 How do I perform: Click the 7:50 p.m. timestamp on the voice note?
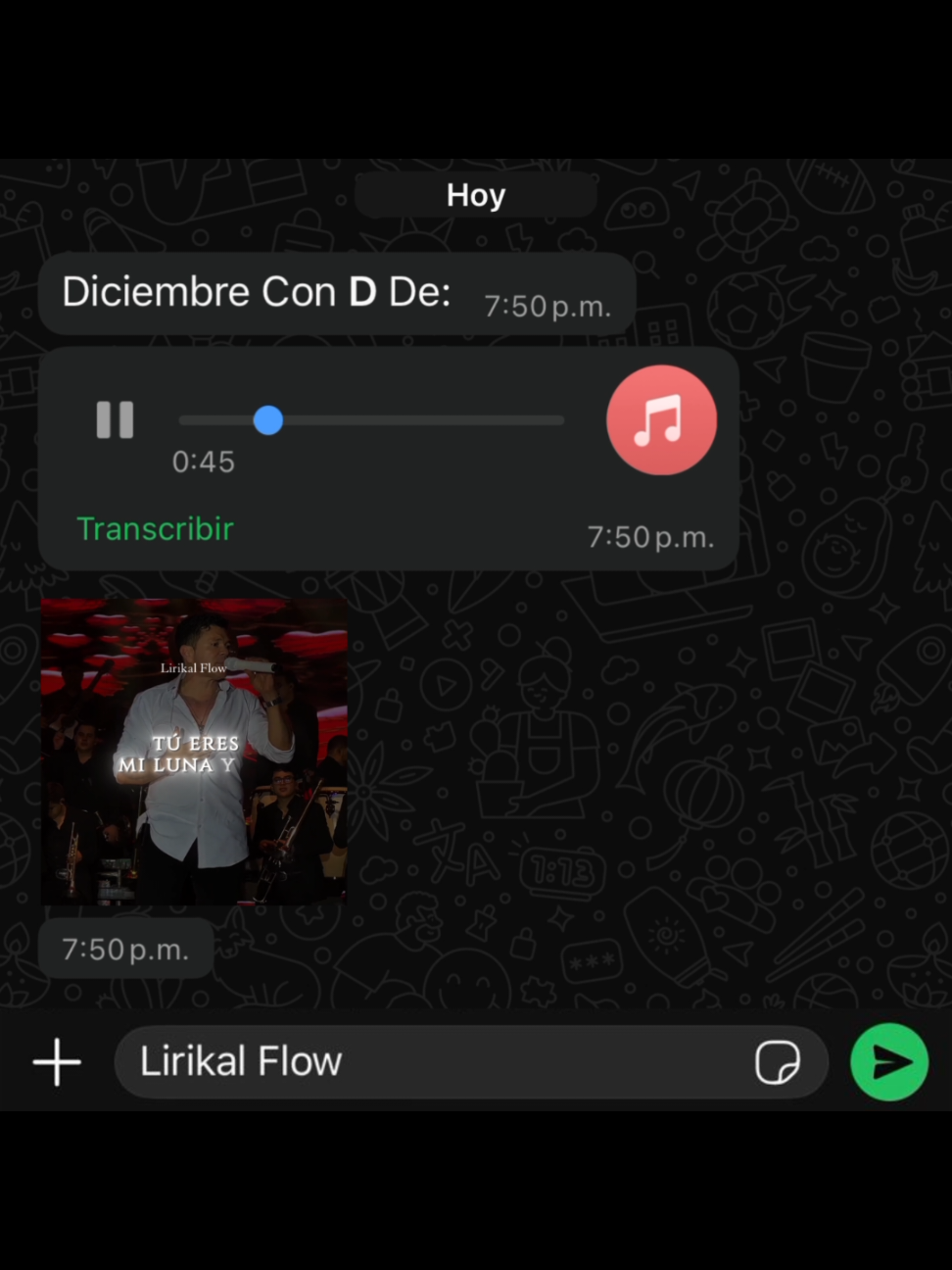650,536
